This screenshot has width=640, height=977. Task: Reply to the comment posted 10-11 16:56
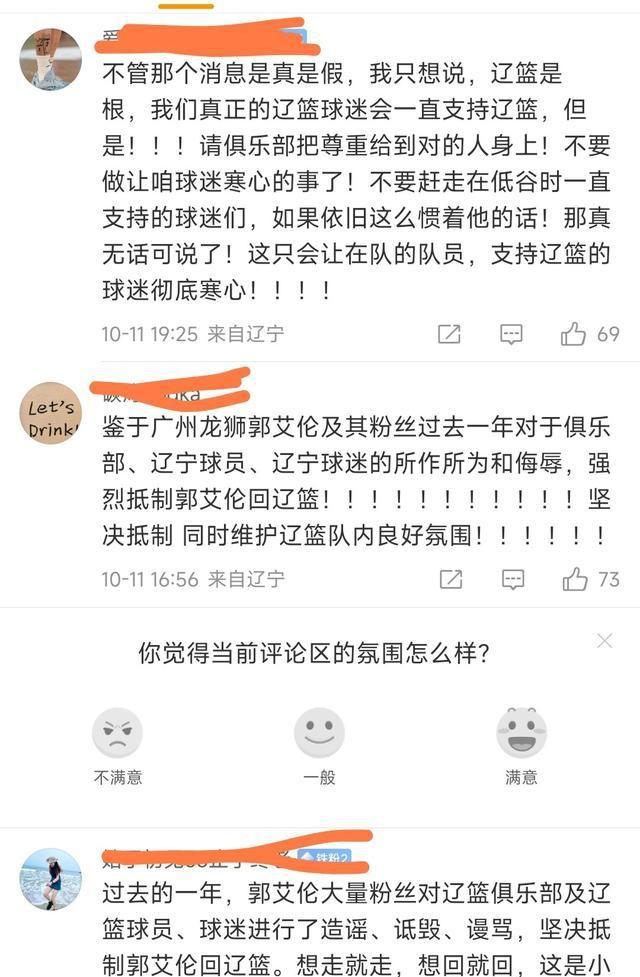[x=513, y=579]
